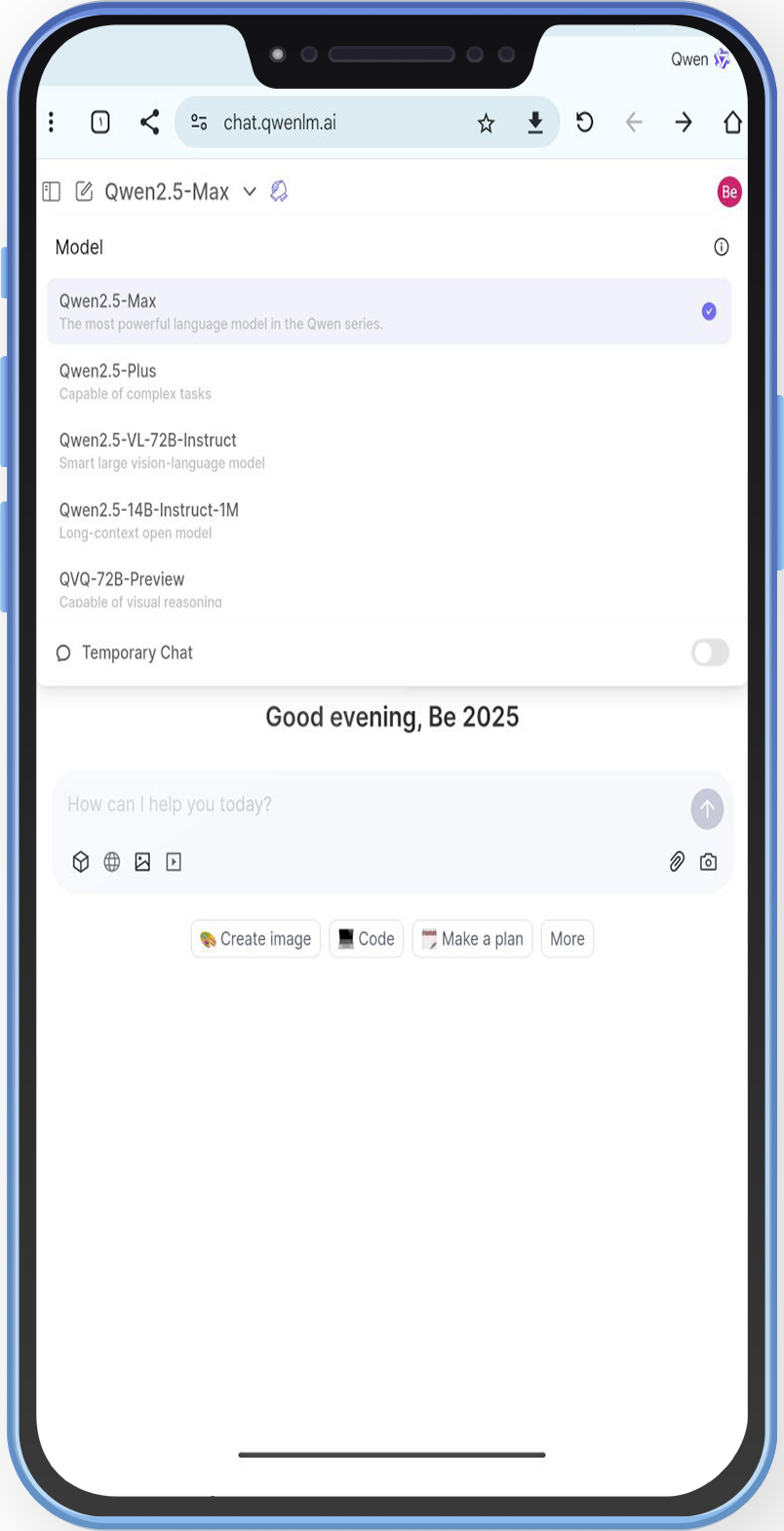
Task: Open the browser tab switcher
Action: coord(100,122)
